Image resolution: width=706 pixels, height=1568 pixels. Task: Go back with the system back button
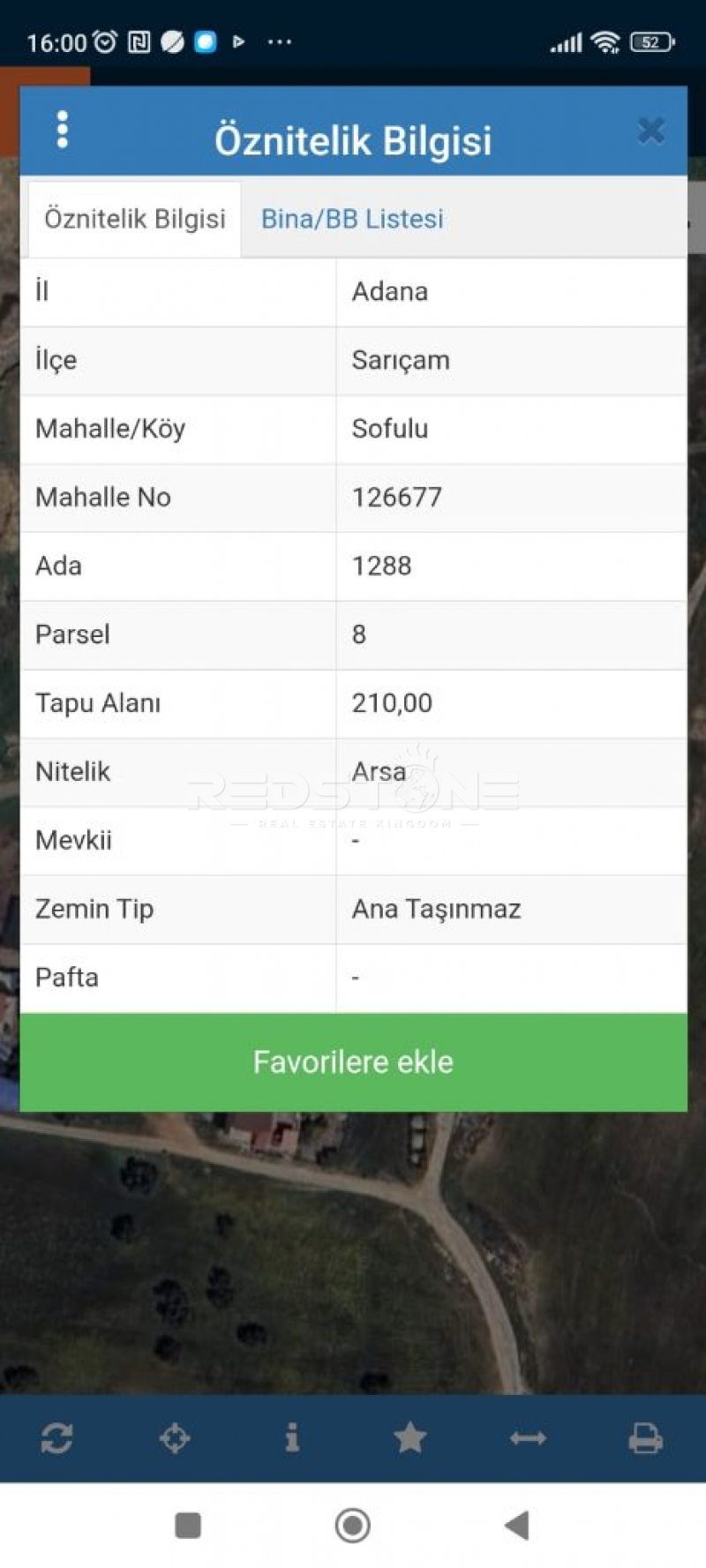pos(517,1525)
